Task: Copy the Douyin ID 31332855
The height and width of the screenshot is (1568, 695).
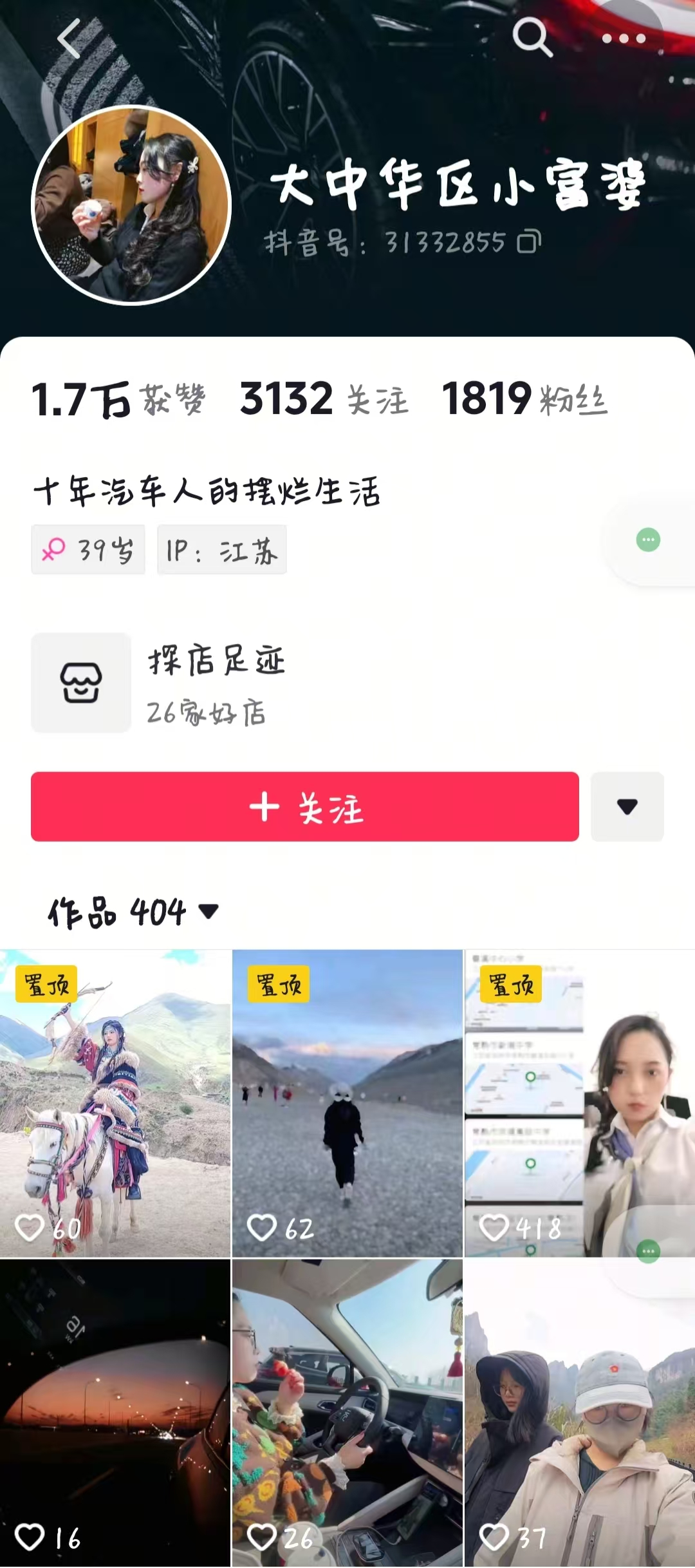Action: [530, 241]
